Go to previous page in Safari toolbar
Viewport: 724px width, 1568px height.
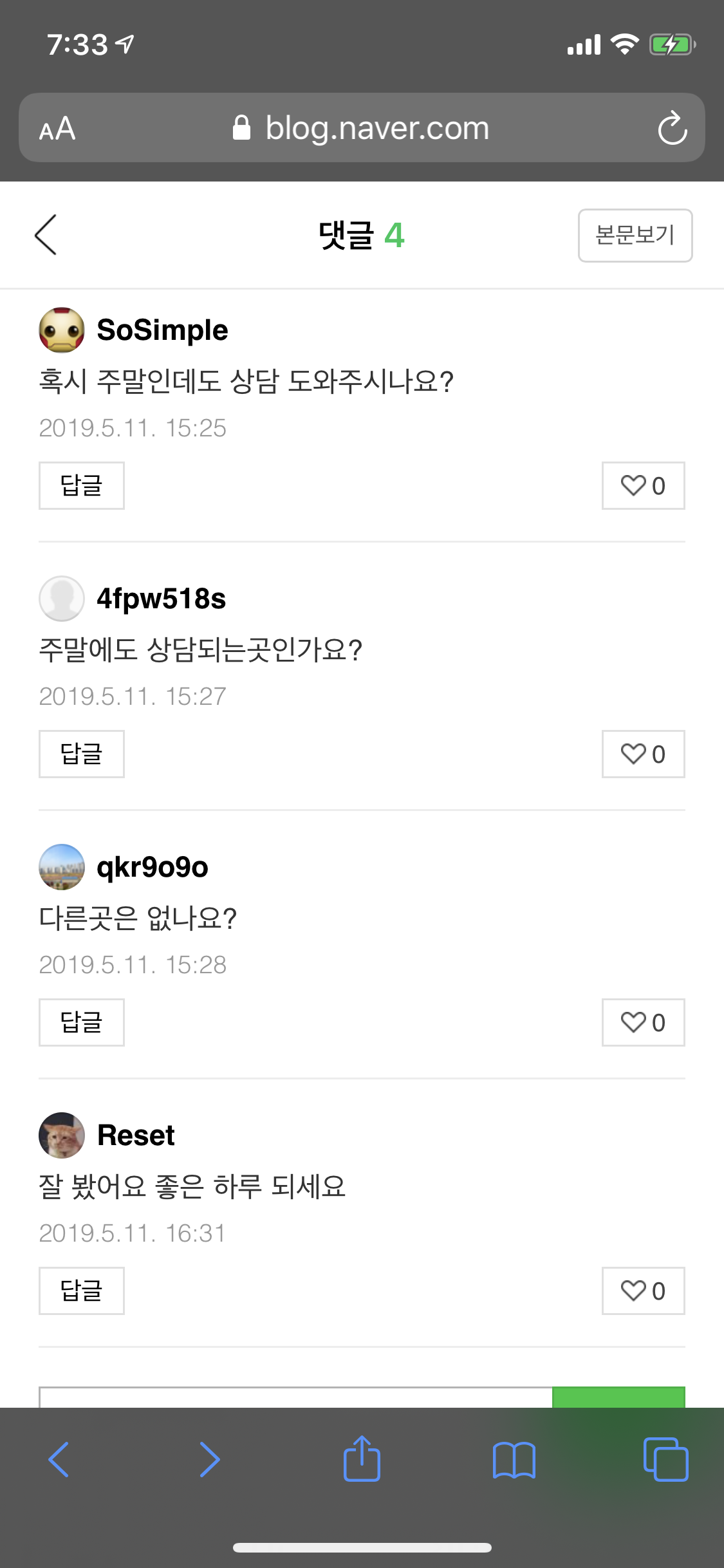[x=59, y=1459]
